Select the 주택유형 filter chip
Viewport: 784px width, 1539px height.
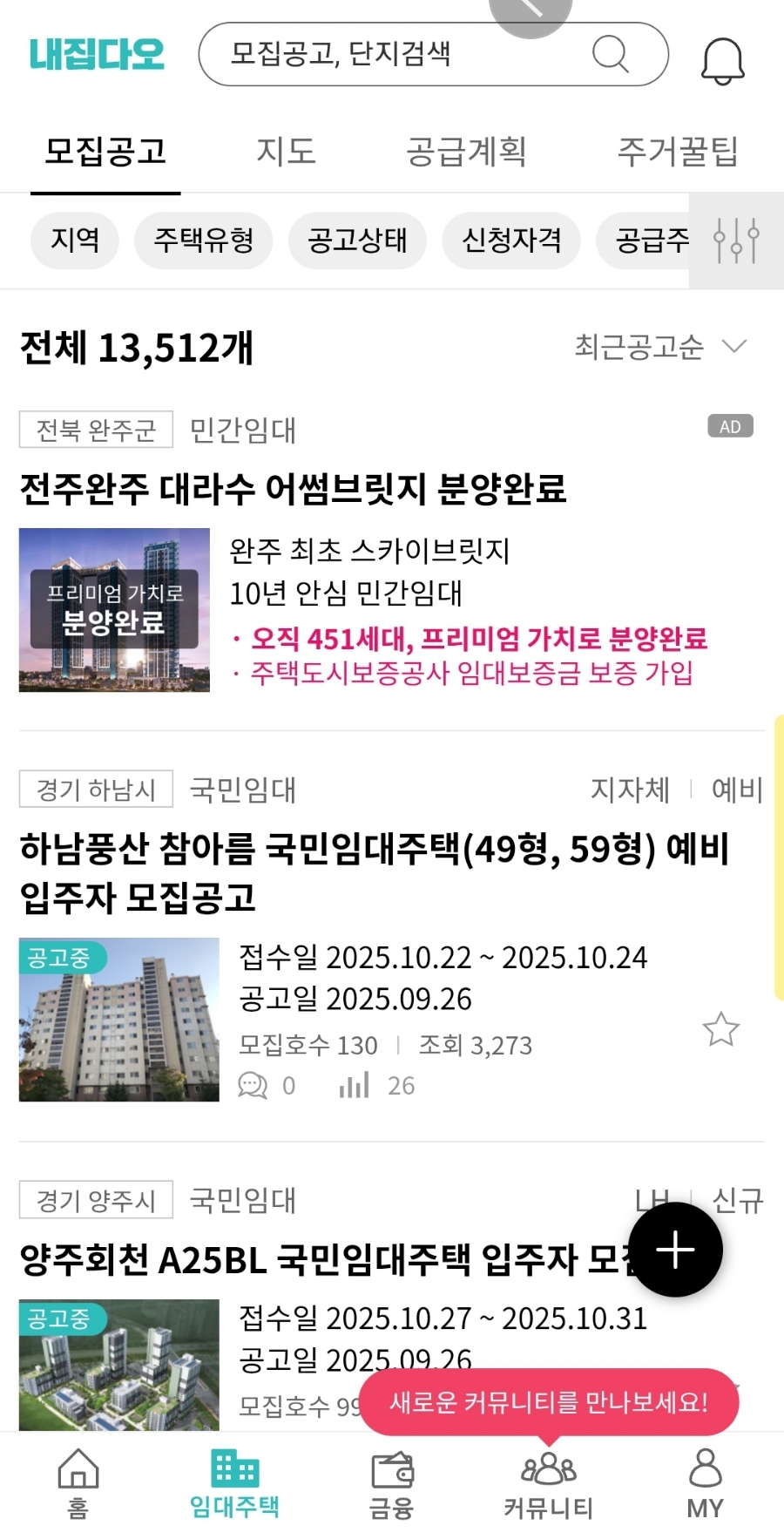click(x=203, y=240)
